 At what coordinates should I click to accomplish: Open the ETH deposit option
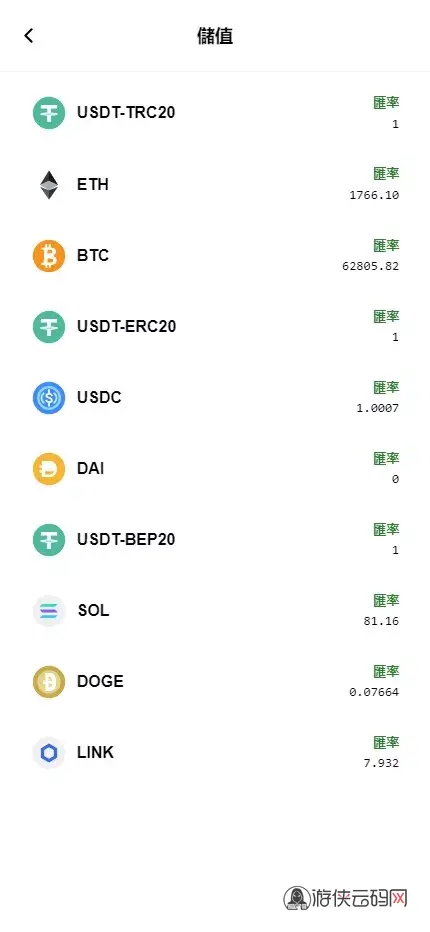point(215,184)
